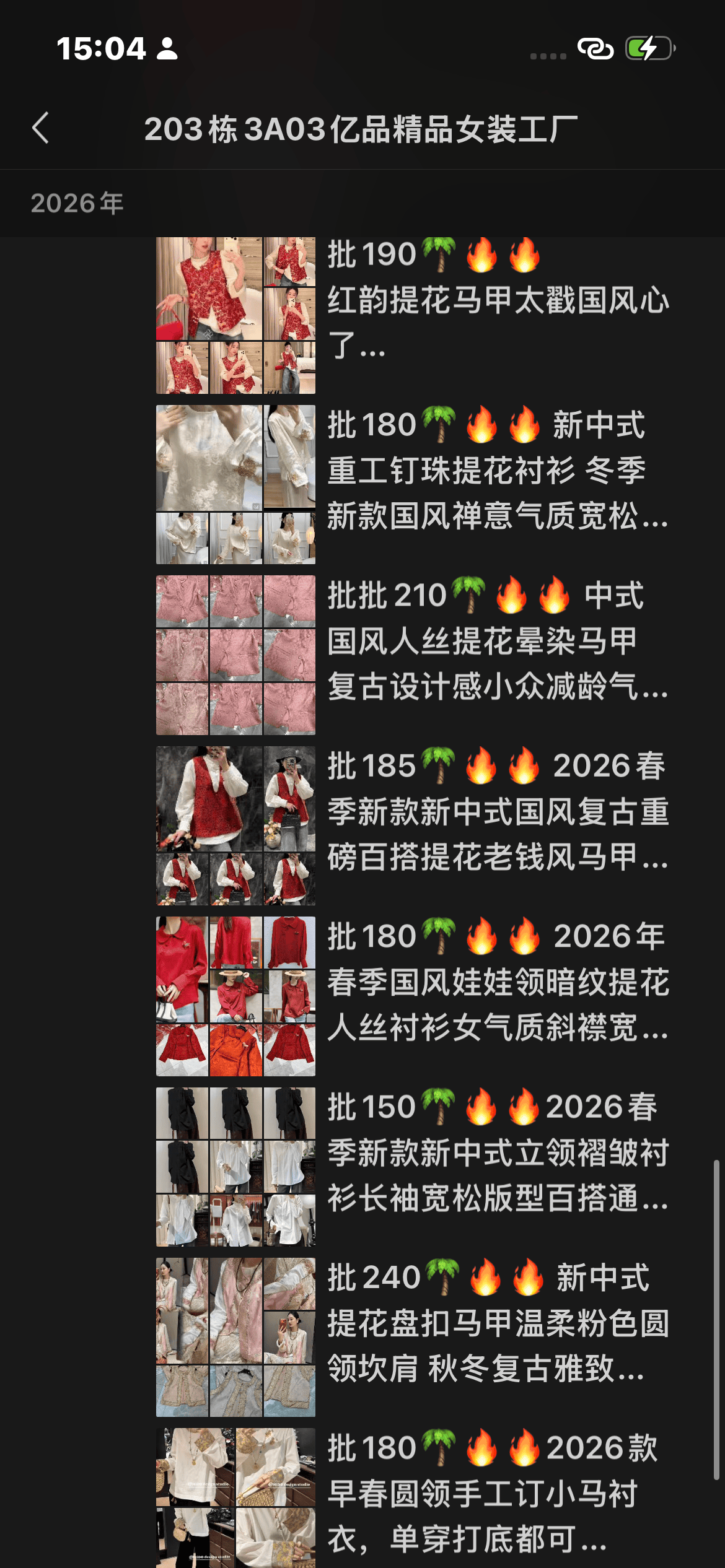View photos of the 批190 red vest

click(235, 315)
